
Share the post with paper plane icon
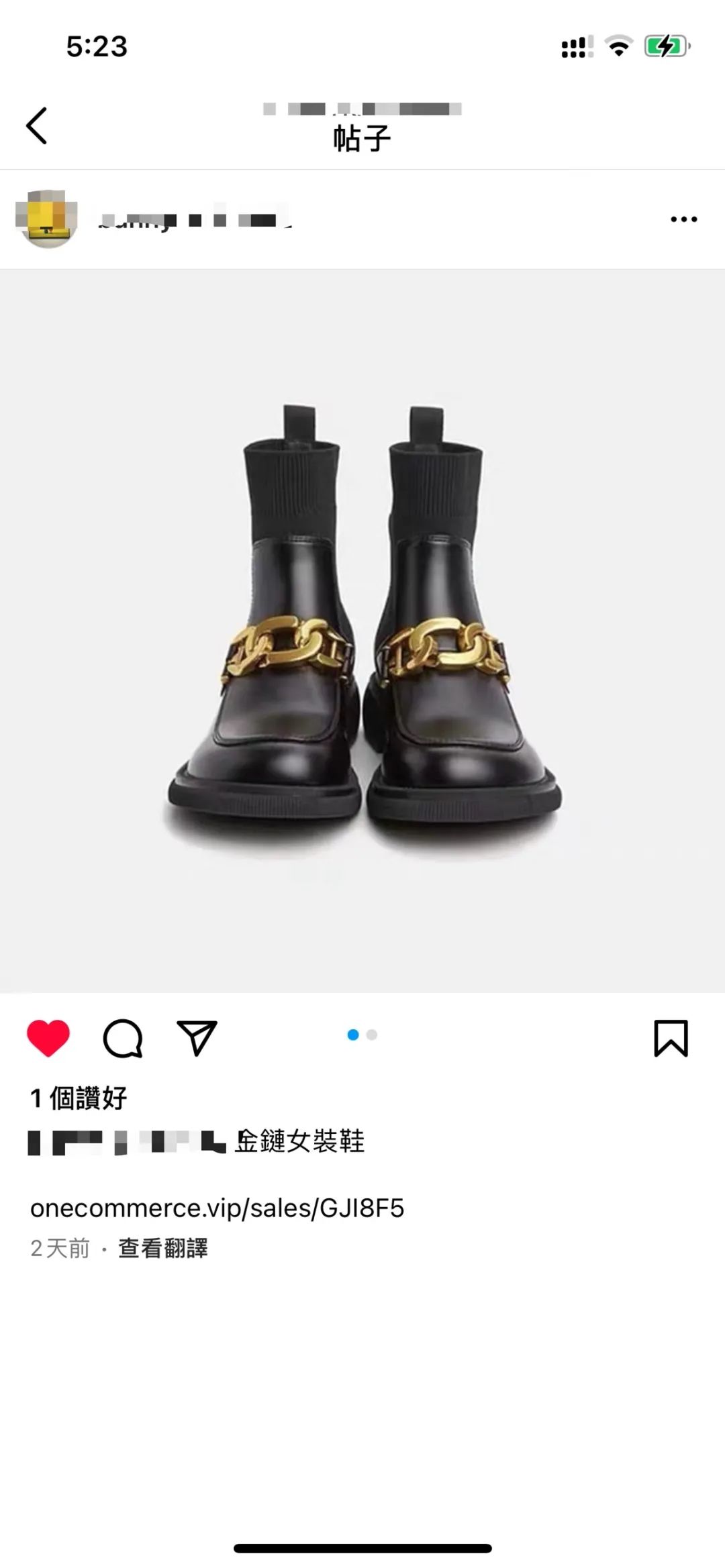pyautogui.click(x=197, y=1038)
